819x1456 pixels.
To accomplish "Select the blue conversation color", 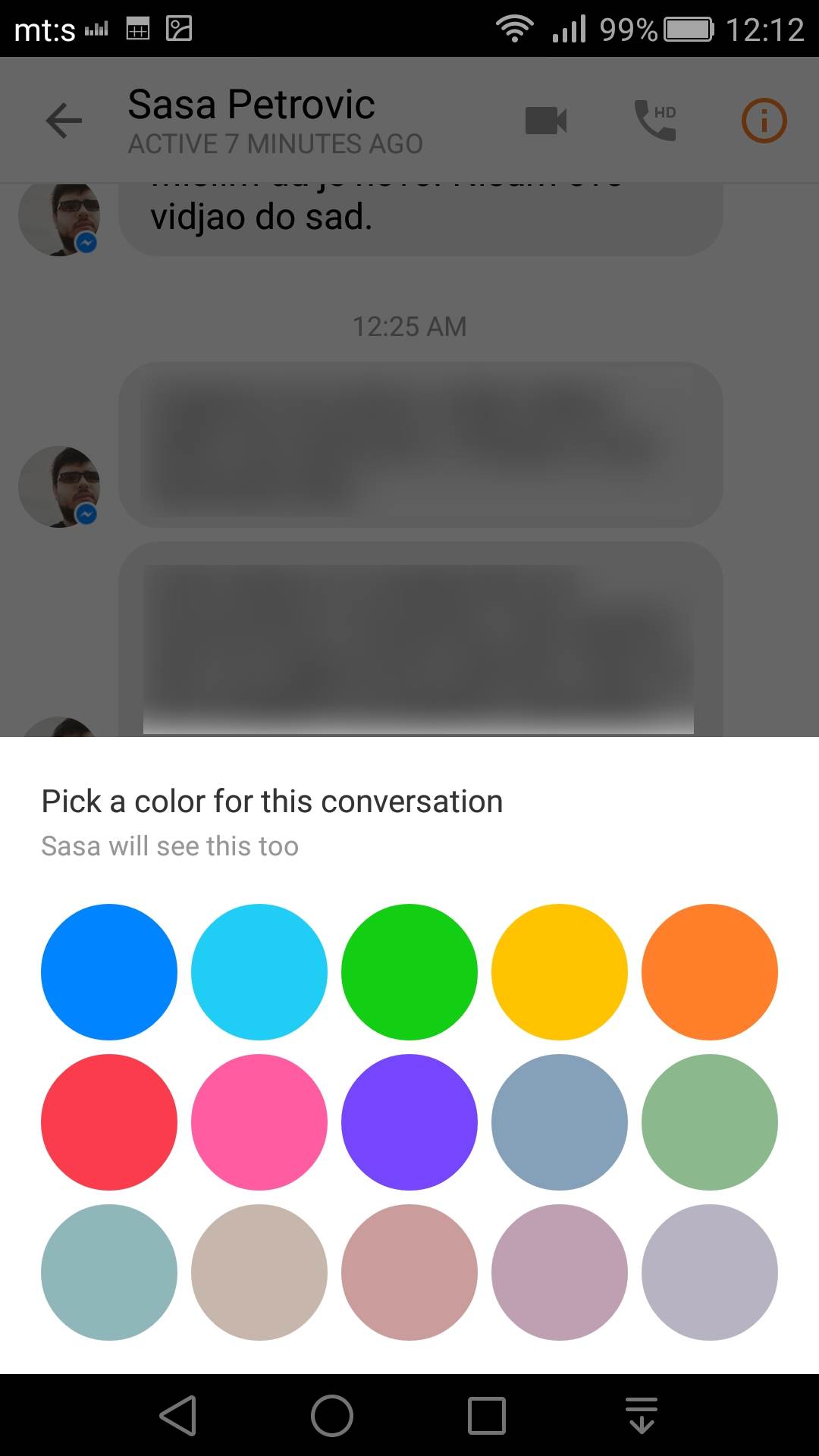I will 109,971.
